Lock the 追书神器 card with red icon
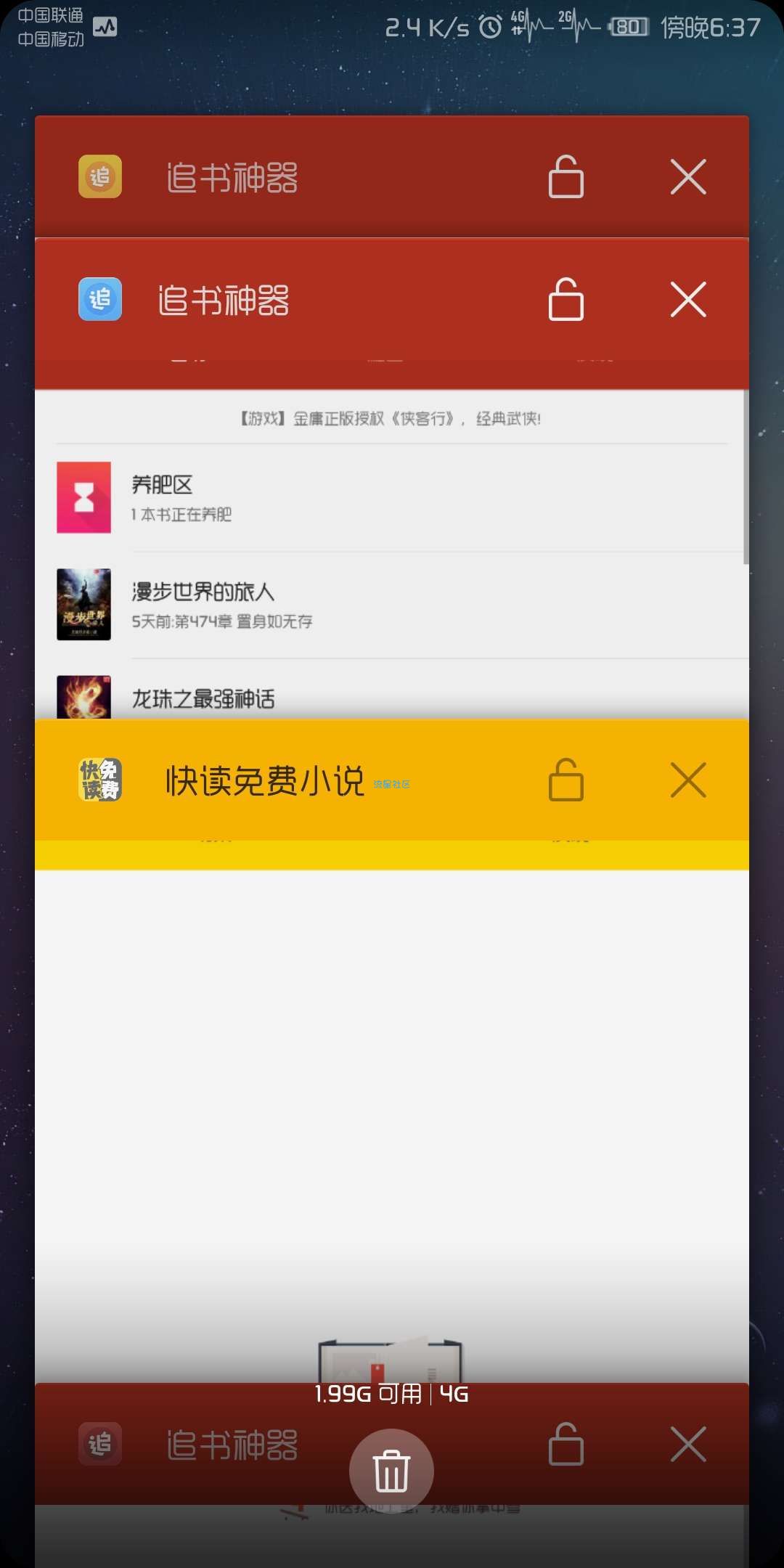Image resolution: width=784 pixels, height=1568 pixels. (x=565, y=1444)
